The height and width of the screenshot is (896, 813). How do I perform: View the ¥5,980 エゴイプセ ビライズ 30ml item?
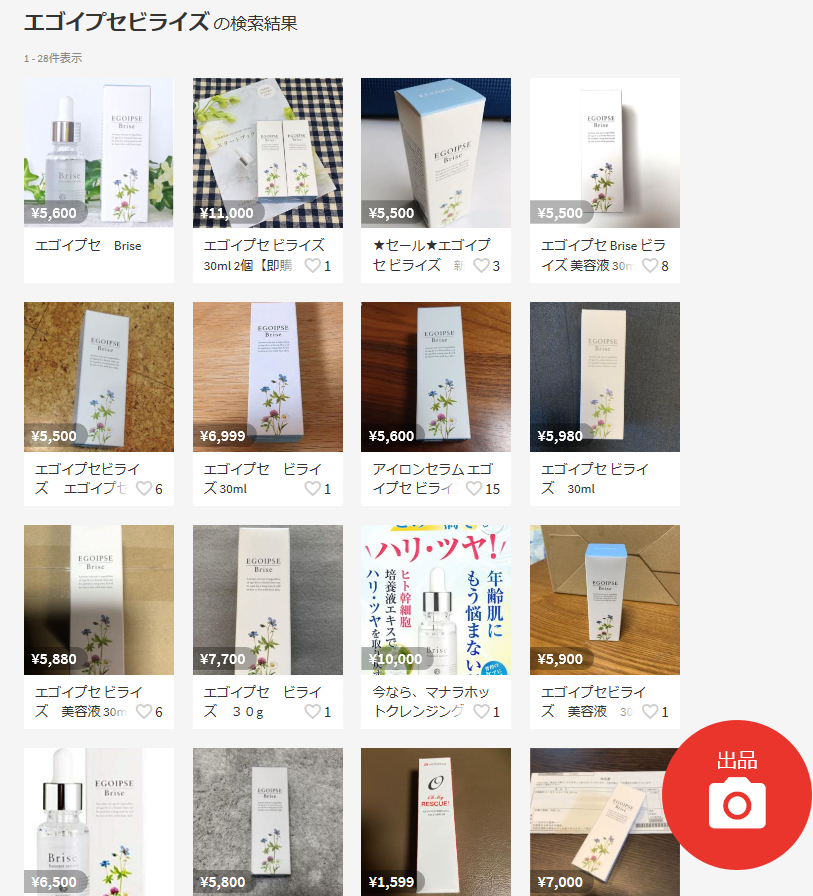click(x=604, y=377)
